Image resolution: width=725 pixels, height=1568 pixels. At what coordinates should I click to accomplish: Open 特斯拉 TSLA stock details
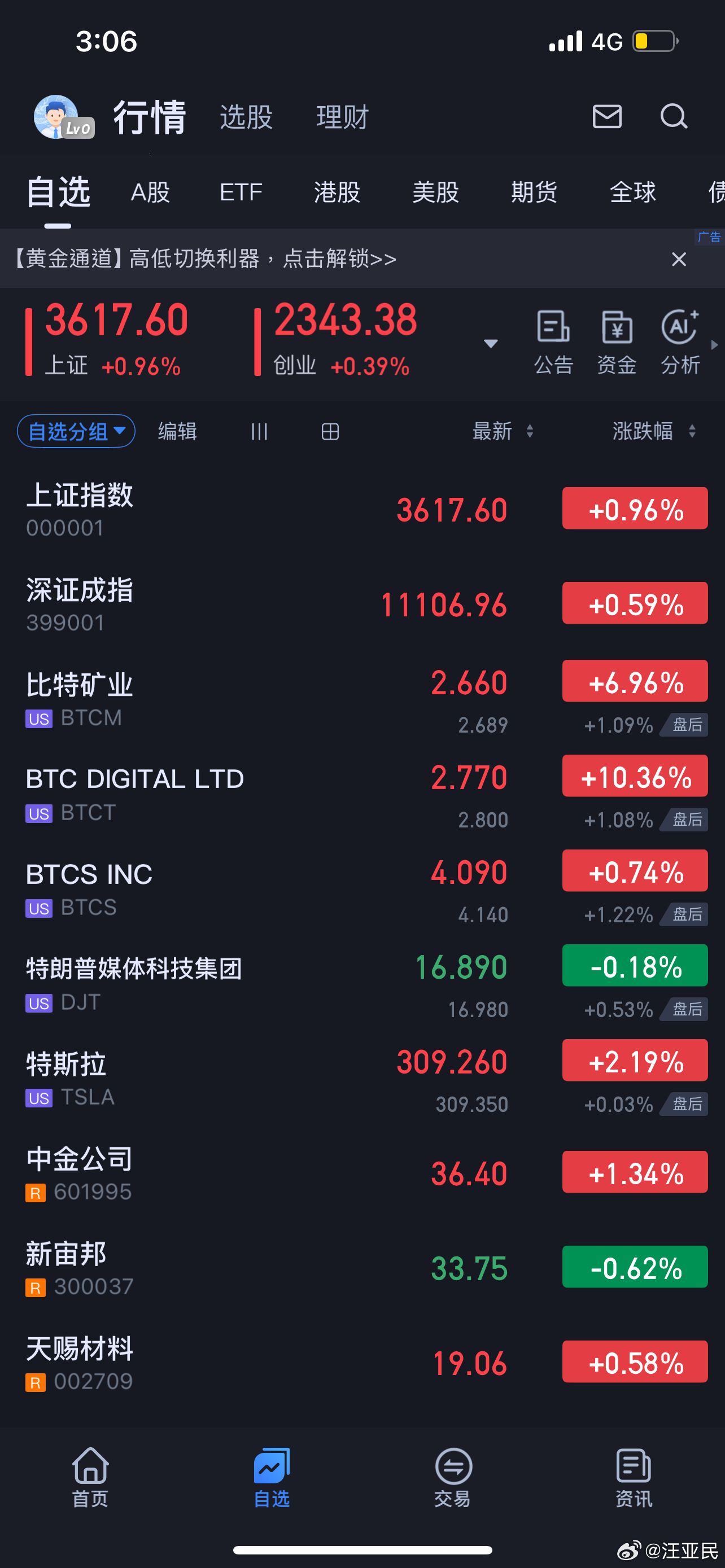[x=362, y=1079]
